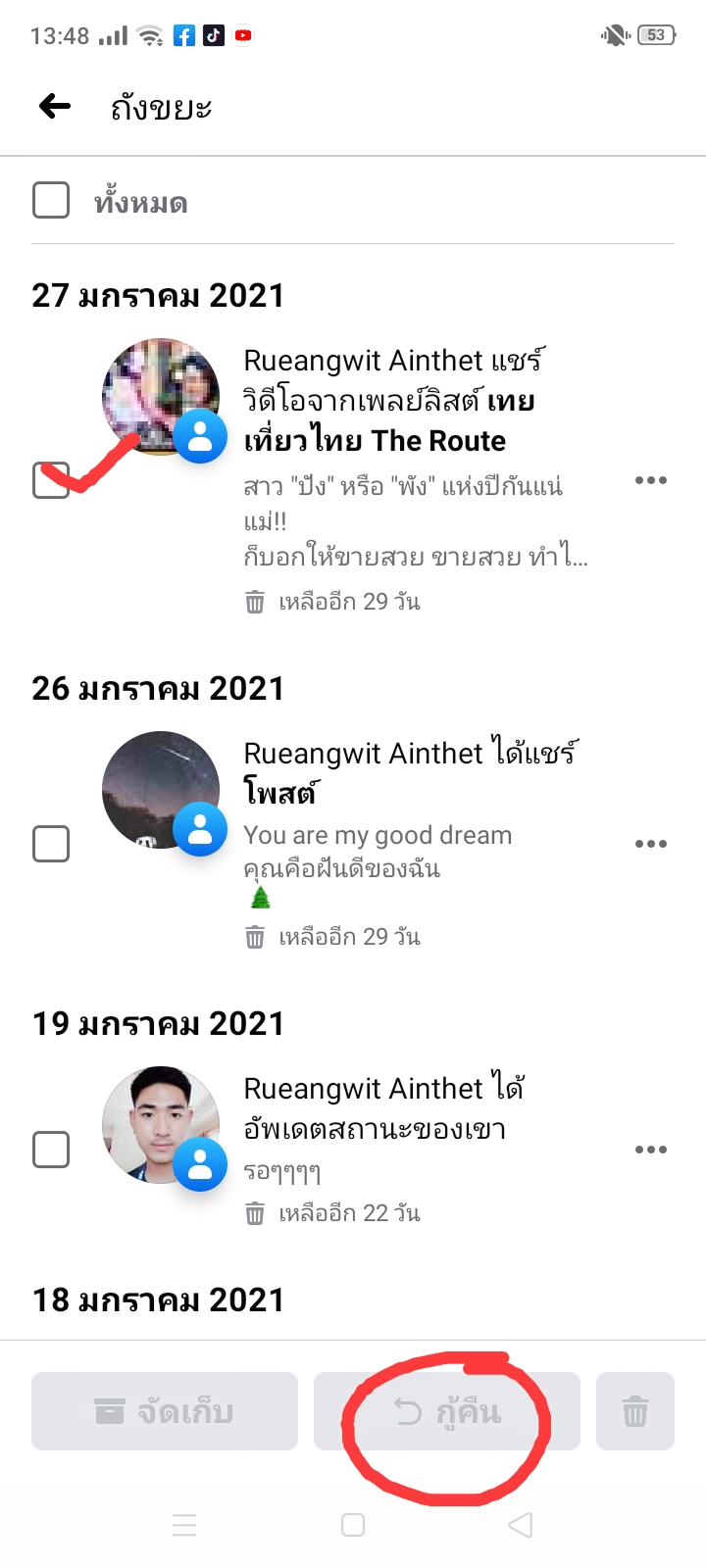Open options for the เทยเที่ยวไทย The Route post
The height and width of the screenshot is (1568, 706).
pyautogui.click(x=650, y=480)
